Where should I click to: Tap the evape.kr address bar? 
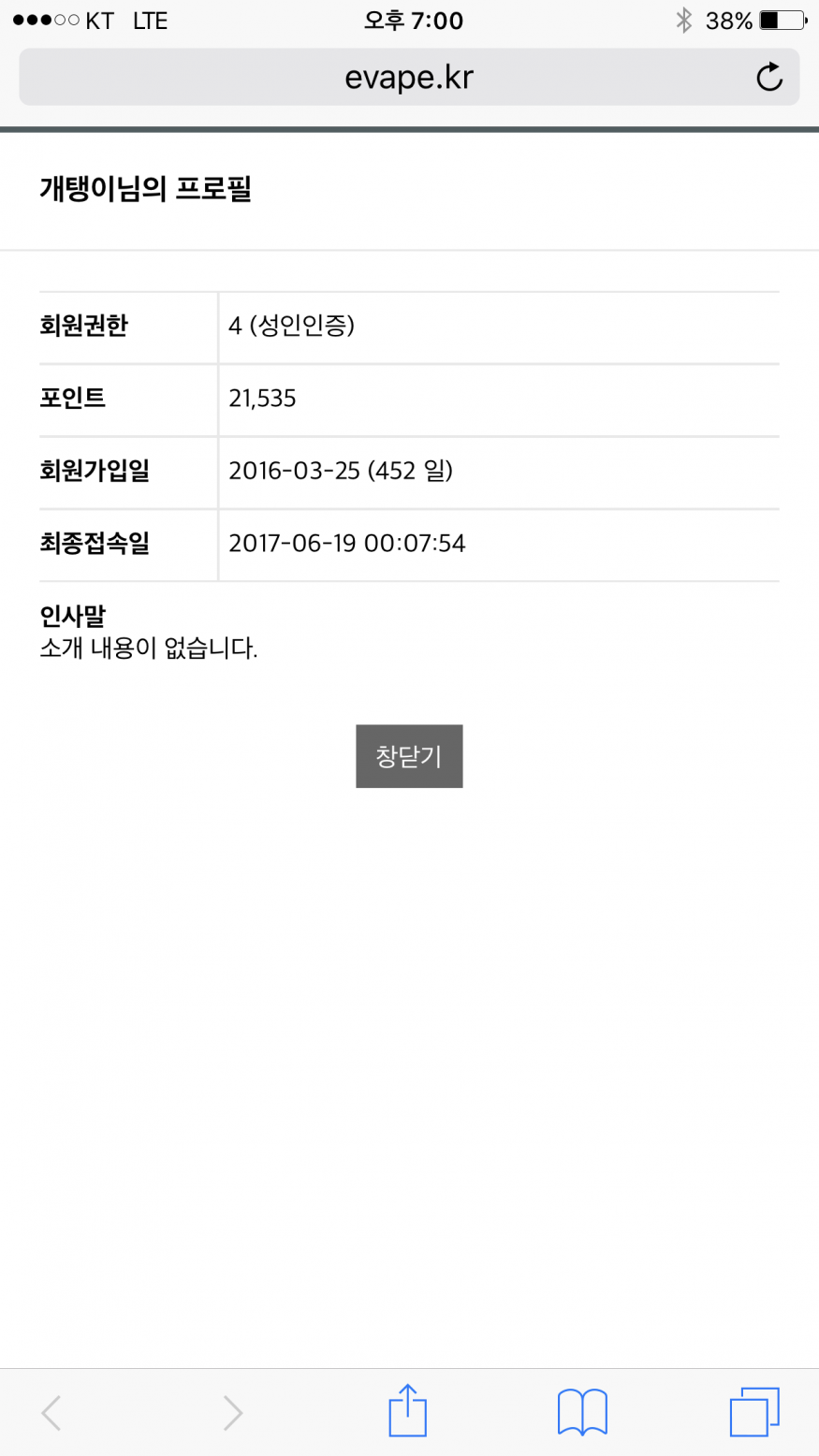(409, 77)
